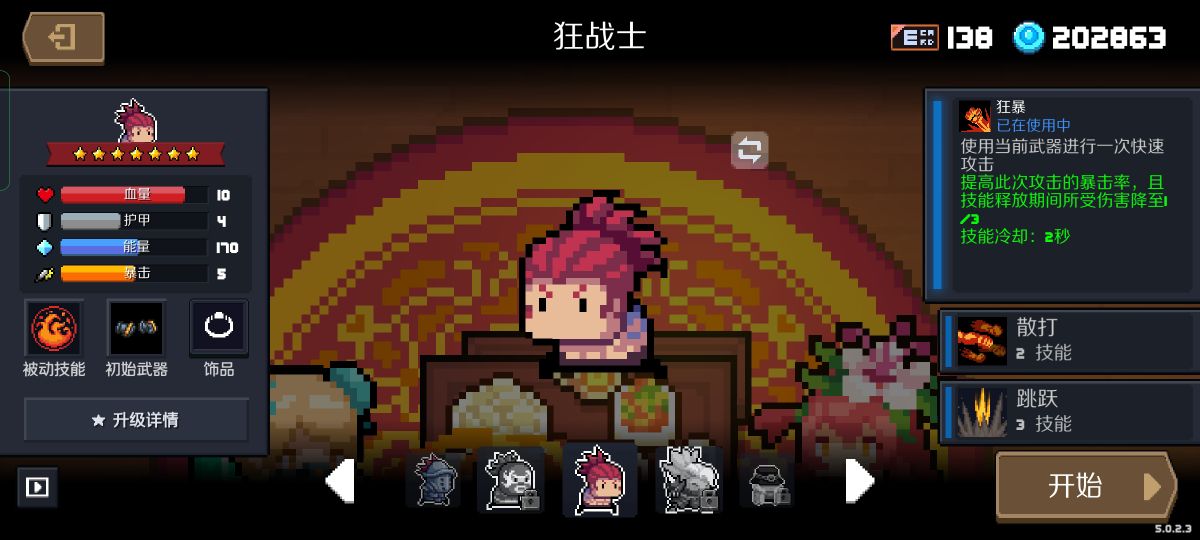Image resolution: width=1200 pixels, height=540 pixels.
Task: Select the locked hat character thumbnail
Action: pos(767,482)
